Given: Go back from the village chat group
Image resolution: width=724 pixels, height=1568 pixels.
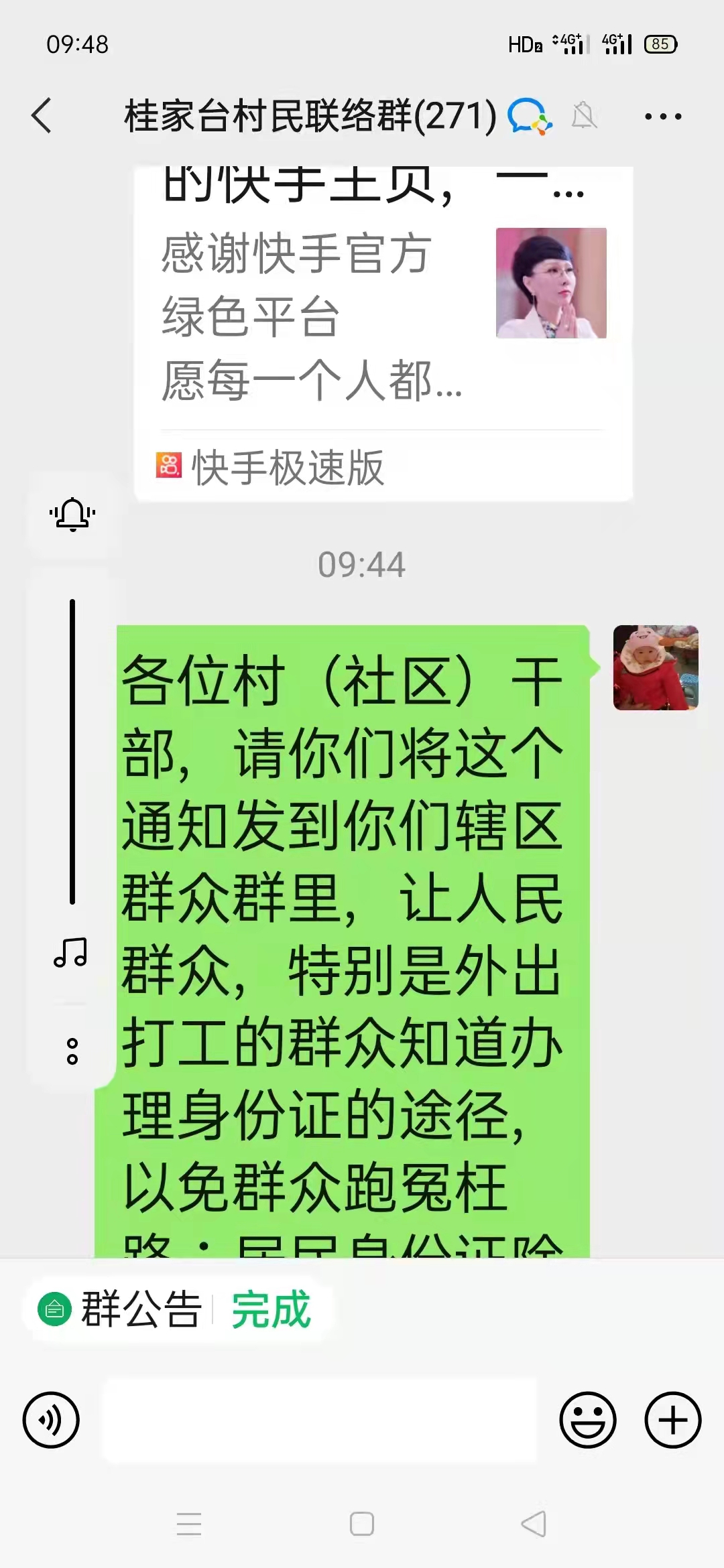Looking at the screenshot, I should click(42, 116).
